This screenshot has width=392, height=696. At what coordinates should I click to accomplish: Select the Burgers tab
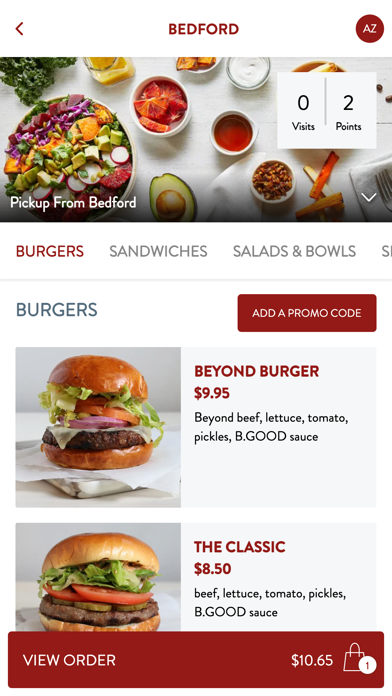tap(50, 251)
